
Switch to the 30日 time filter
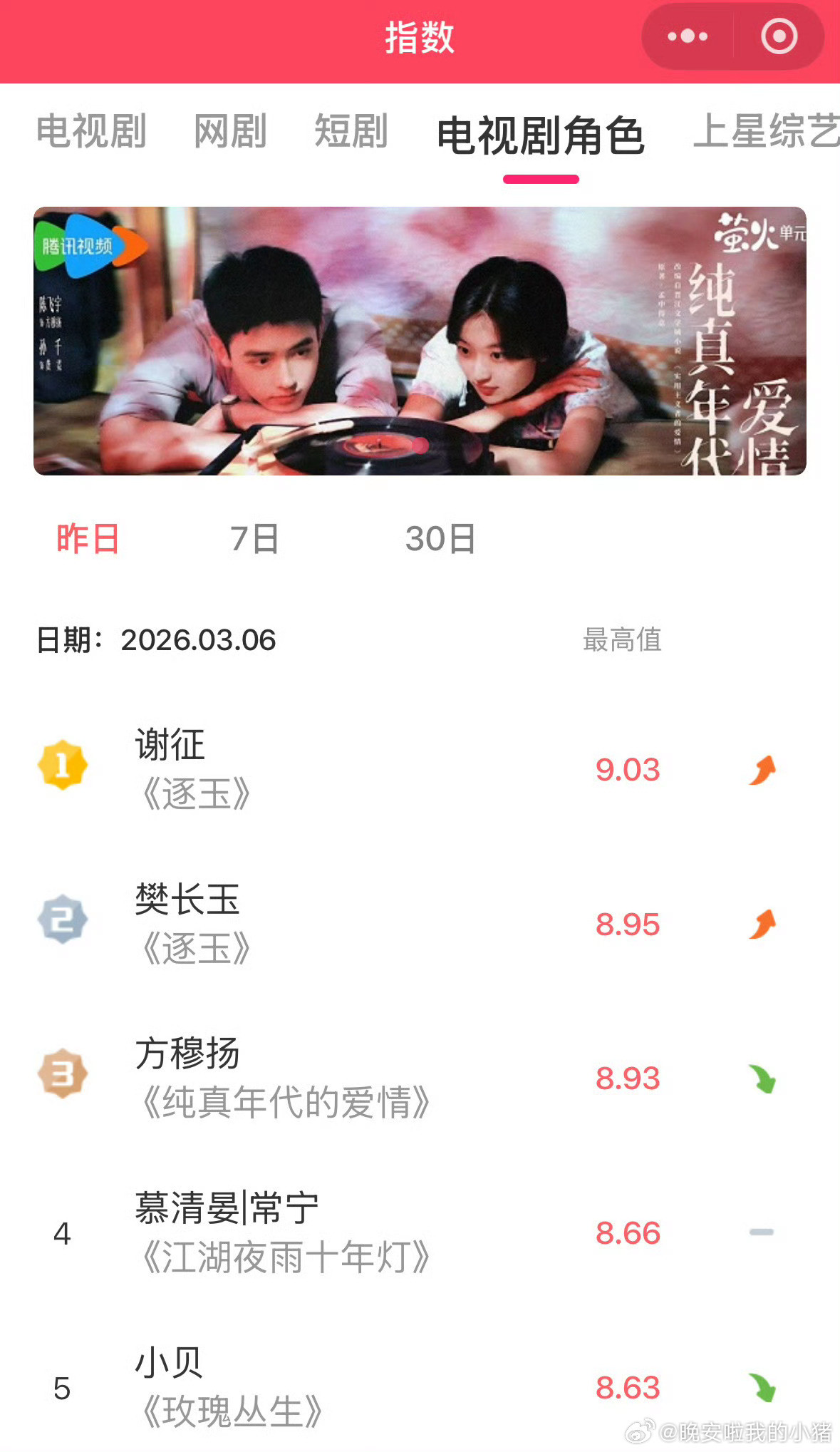tap(442, 540)
